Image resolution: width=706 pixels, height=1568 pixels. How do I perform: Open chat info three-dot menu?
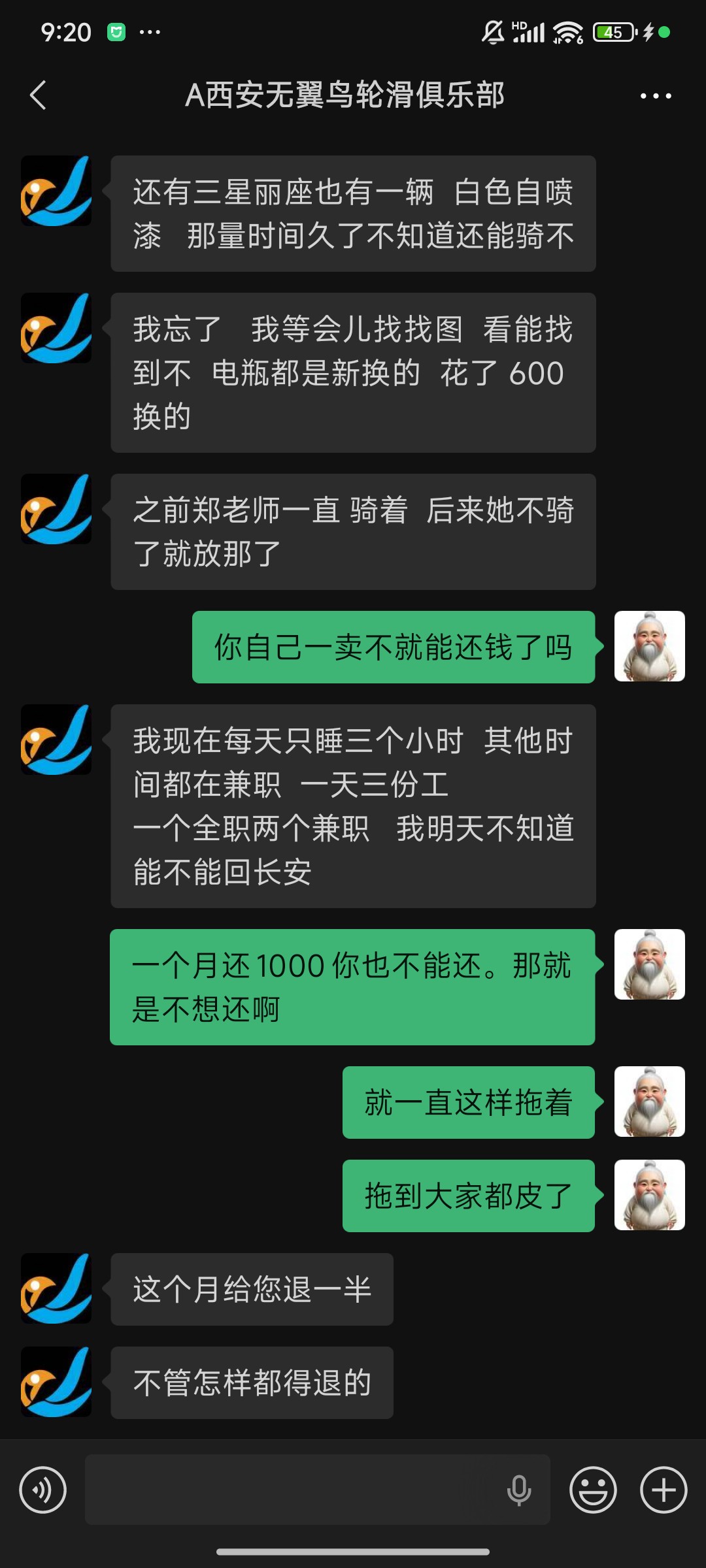click(x=656, y=96)
